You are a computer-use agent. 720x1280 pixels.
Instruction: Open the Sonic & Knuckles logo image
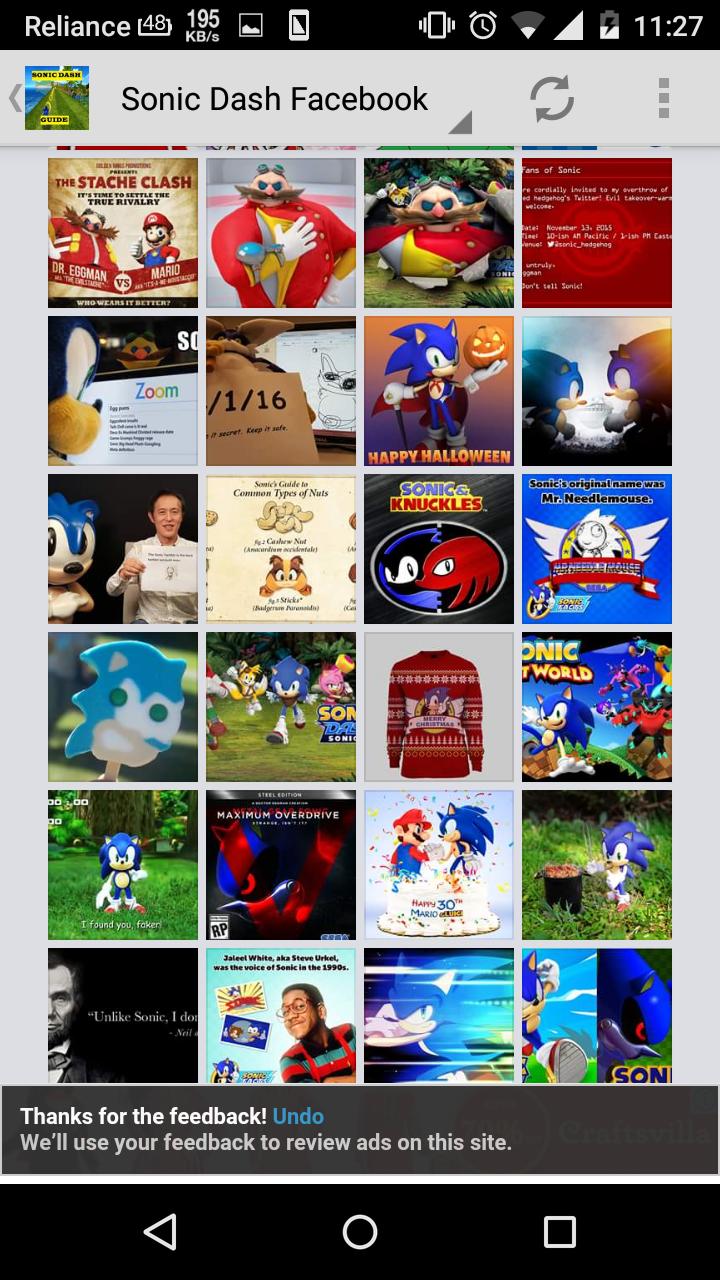[439, 549]
